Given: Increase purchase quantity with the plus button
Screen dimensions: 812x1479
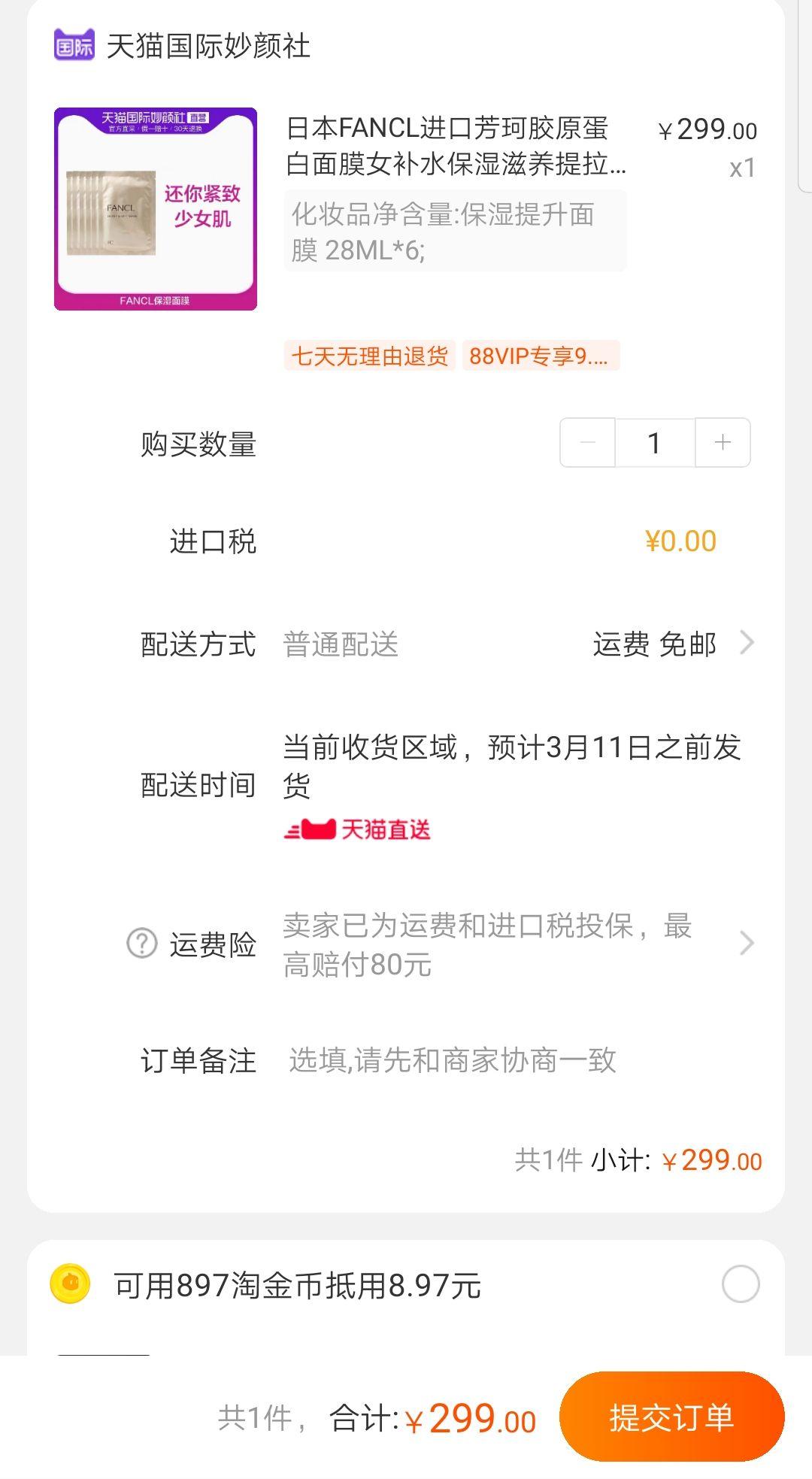Looking at the screenshot, I should 723,442.
